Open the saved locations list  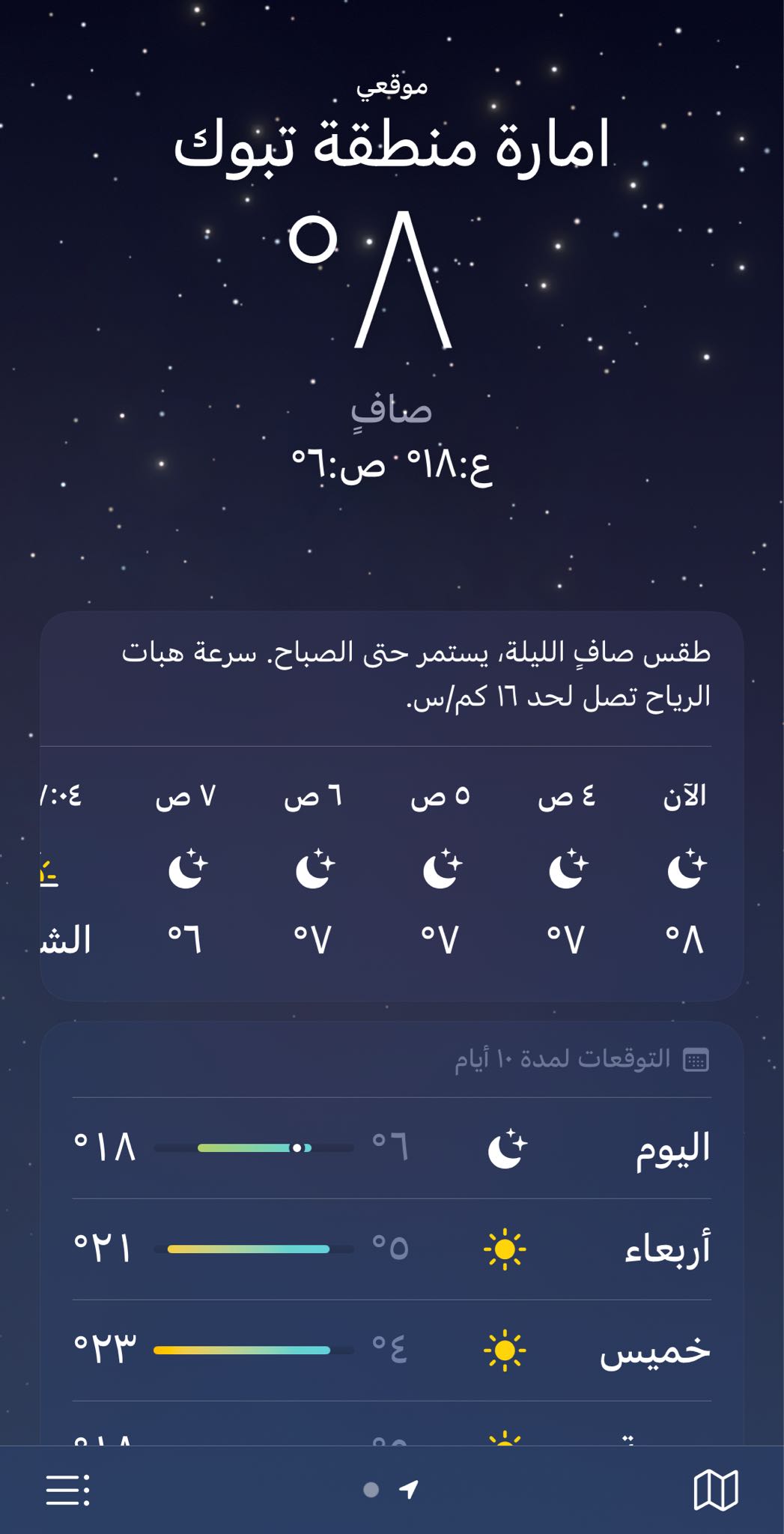tap(67, 1490)
